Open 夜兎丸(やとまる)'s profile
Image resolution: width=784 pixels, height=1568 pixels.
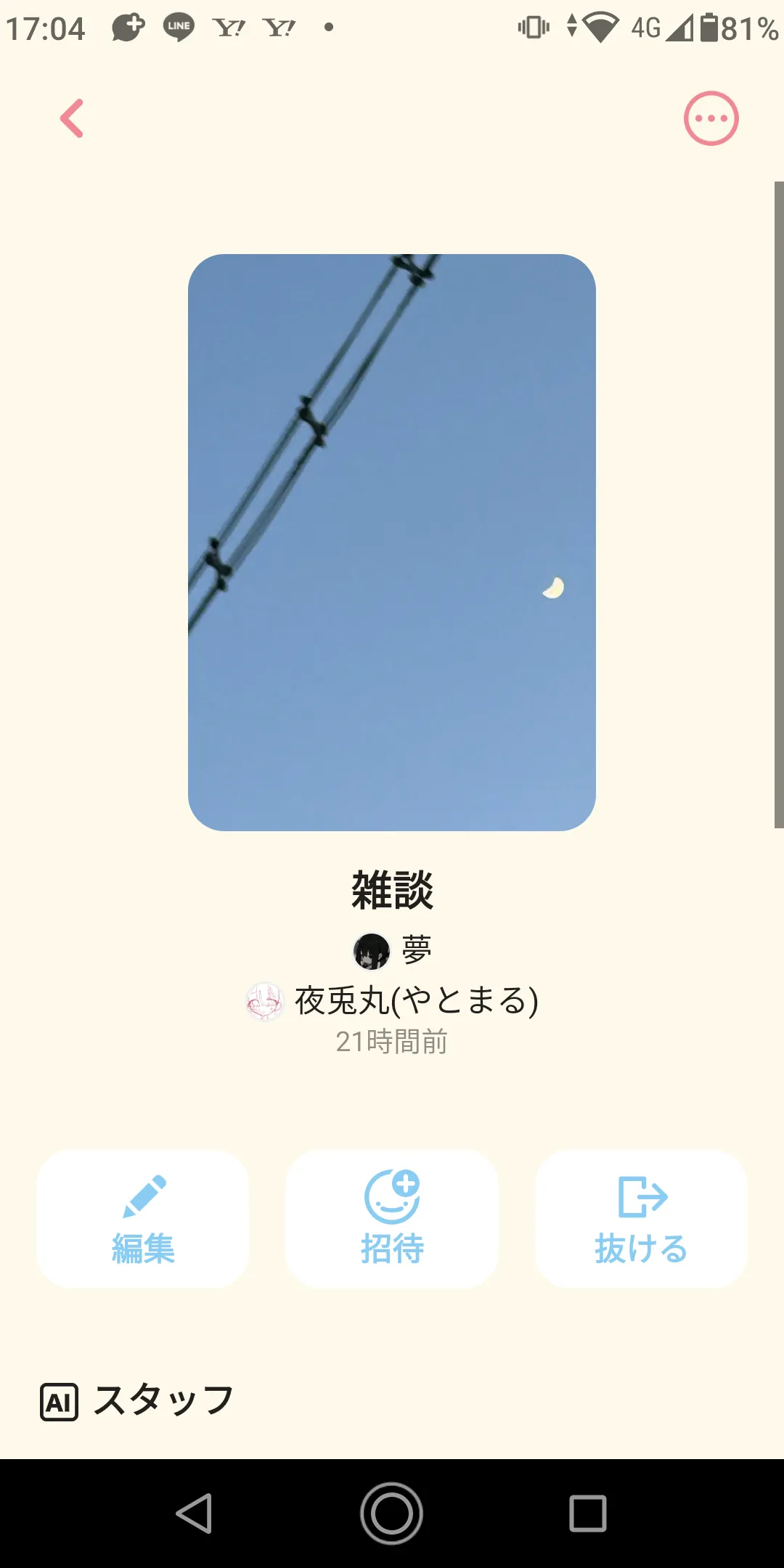[x=392, y=1001]
